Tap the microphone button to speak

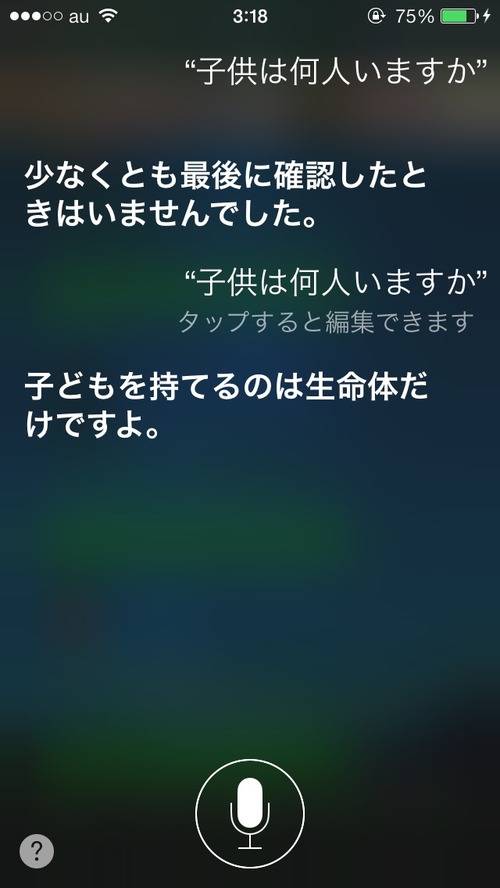[250, 814]
